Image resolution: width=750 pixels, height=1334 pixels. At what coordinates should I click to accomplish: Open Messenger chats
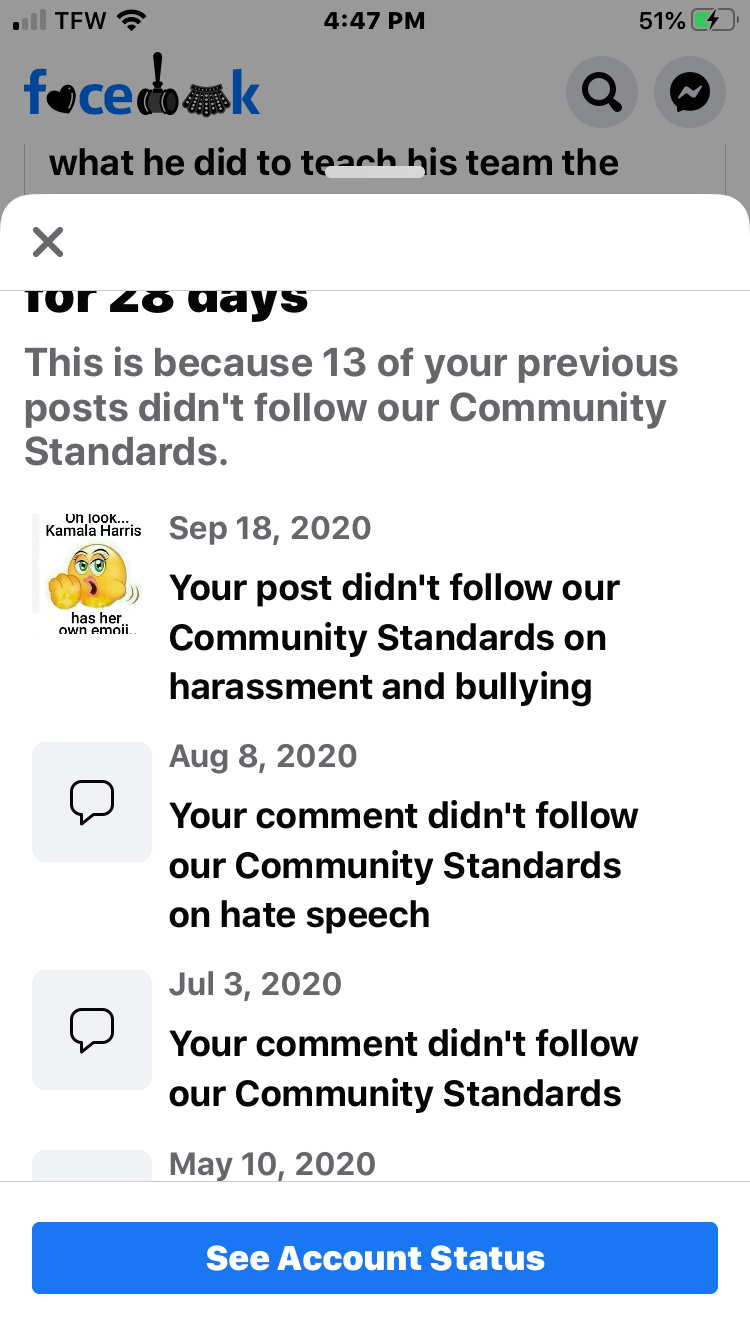689,94
